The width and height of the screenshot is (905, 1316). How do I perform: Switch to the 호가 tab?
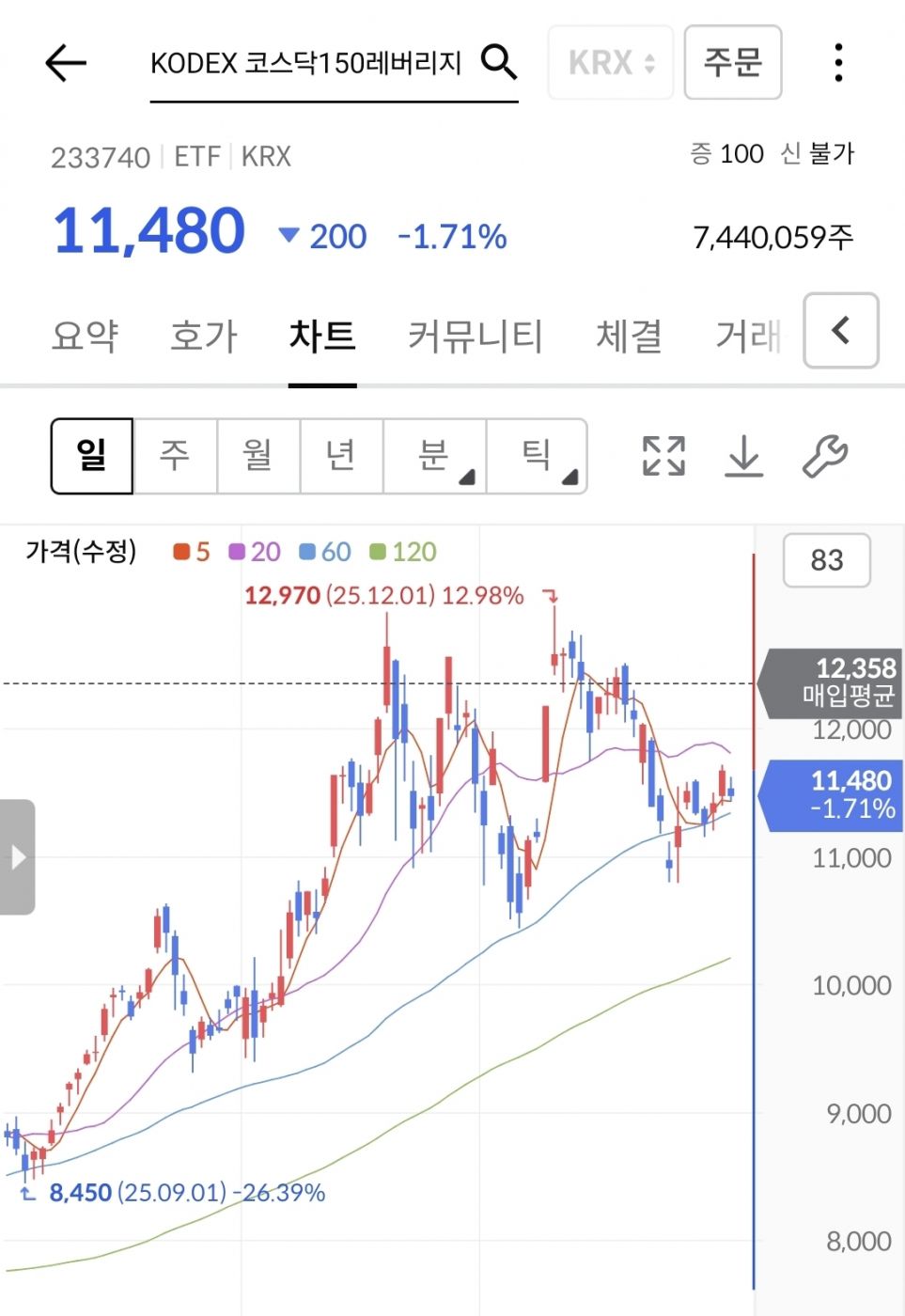click(x=204, y=336)
